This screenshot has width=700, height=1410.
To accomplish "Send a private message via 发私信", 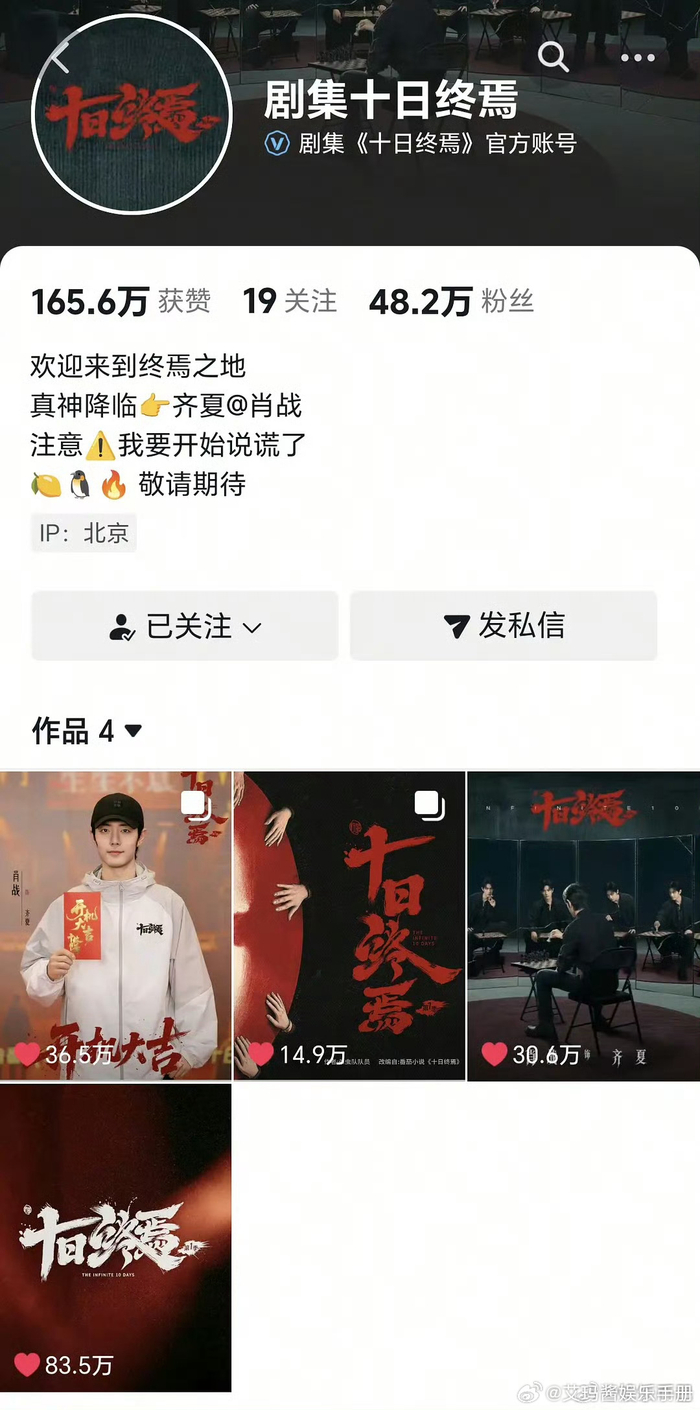I will click(x=503, y=627).
